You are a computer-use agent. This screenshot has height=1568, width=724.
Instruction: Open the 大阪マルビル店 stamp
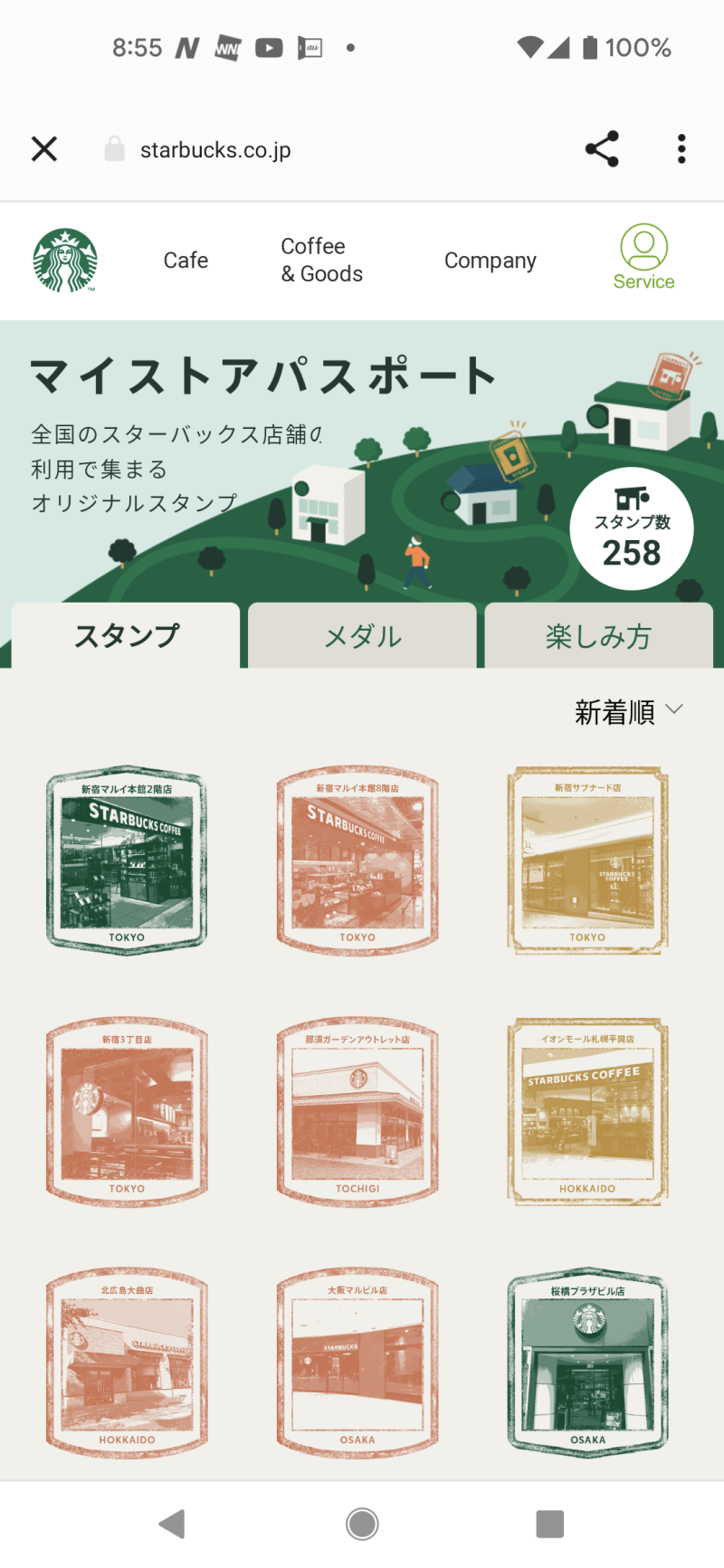click(x=357, y=1362)
